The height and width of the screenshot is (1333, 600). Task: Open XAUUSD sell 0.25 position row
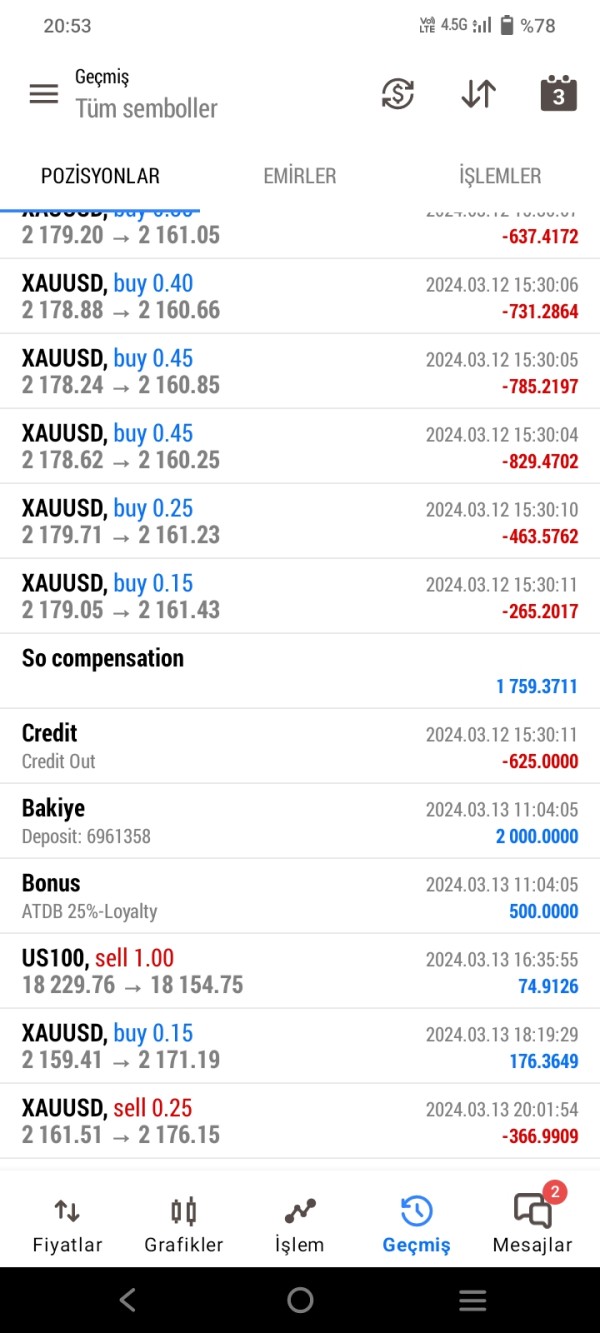pos(300,1121)
